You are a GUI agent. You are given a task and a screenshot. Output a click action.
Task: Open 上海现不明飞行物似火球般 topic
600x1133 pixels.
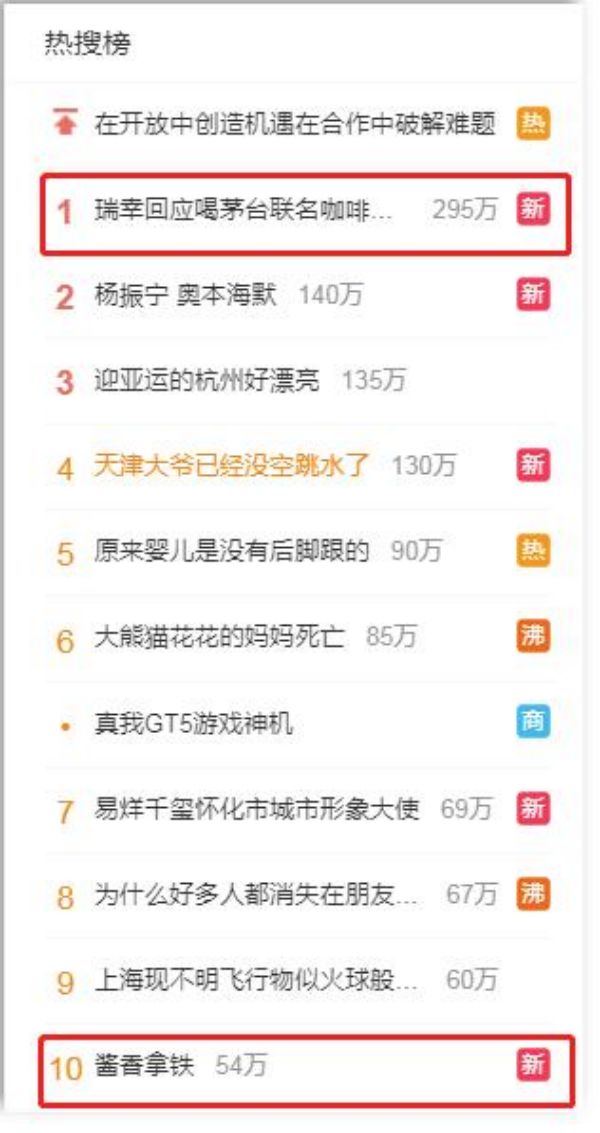pos(257,980)
